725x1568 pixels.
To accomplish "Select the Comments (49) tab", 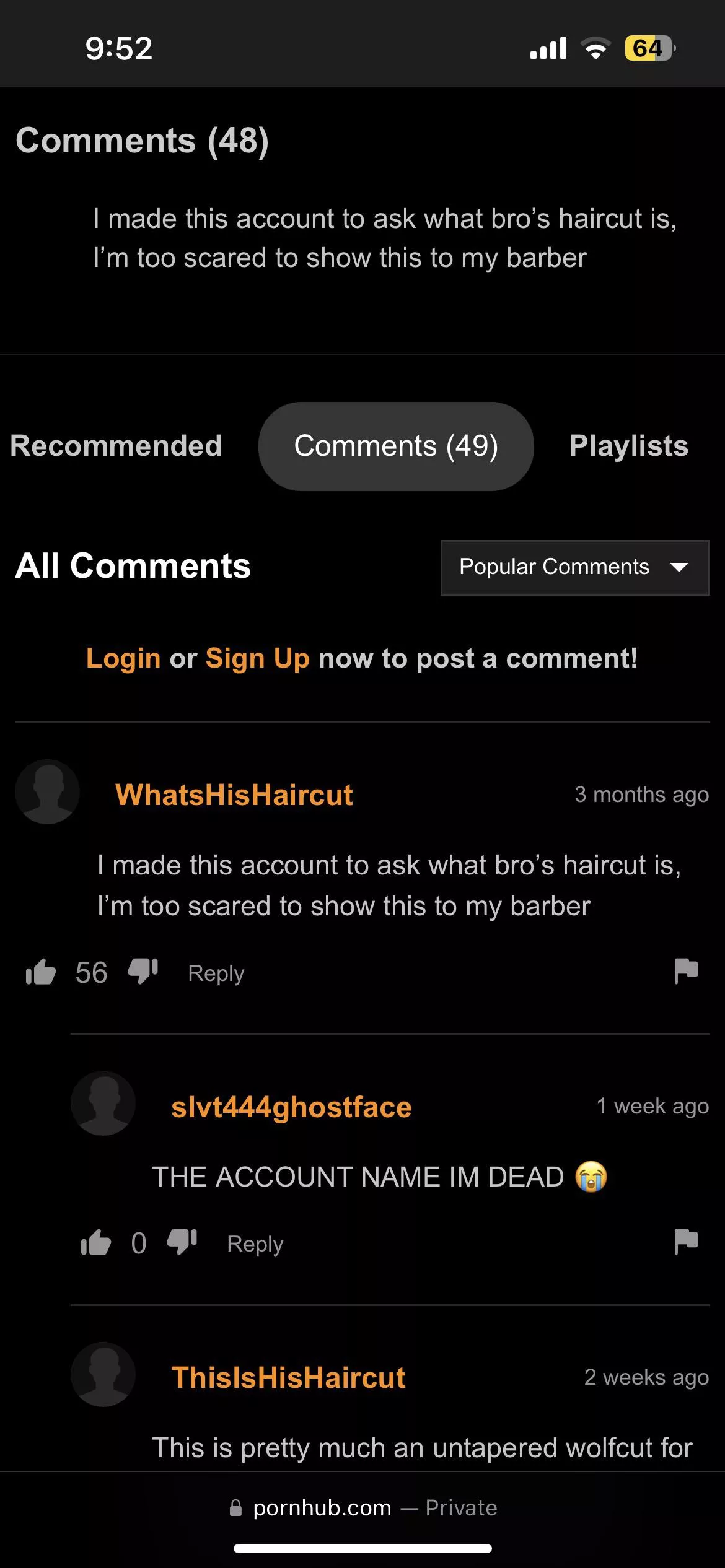I will click(x=396, y=446).
